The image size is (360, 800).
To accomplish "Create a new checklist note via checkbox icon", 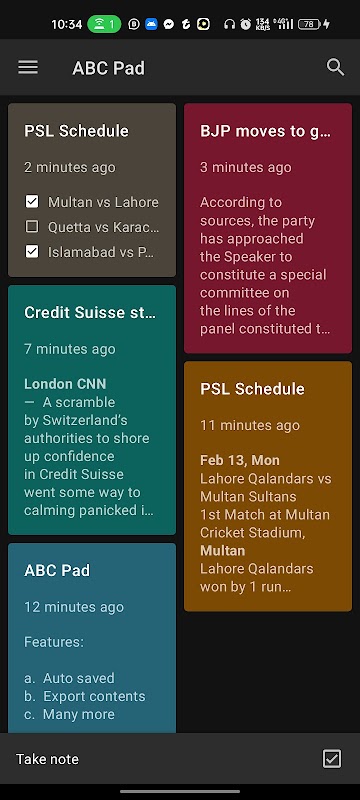I will click(332, 759).
